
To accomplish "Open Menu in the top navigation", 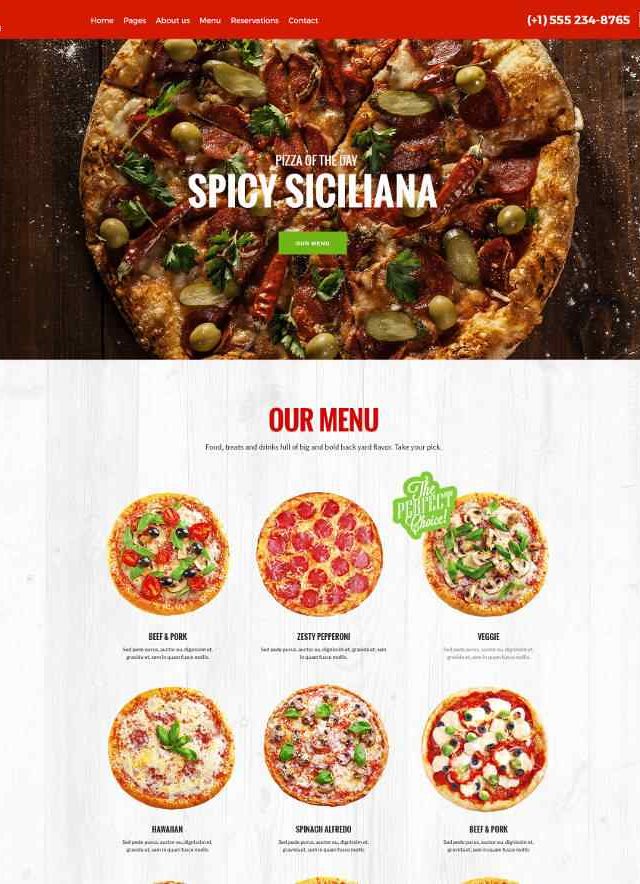I will [210, 20].
